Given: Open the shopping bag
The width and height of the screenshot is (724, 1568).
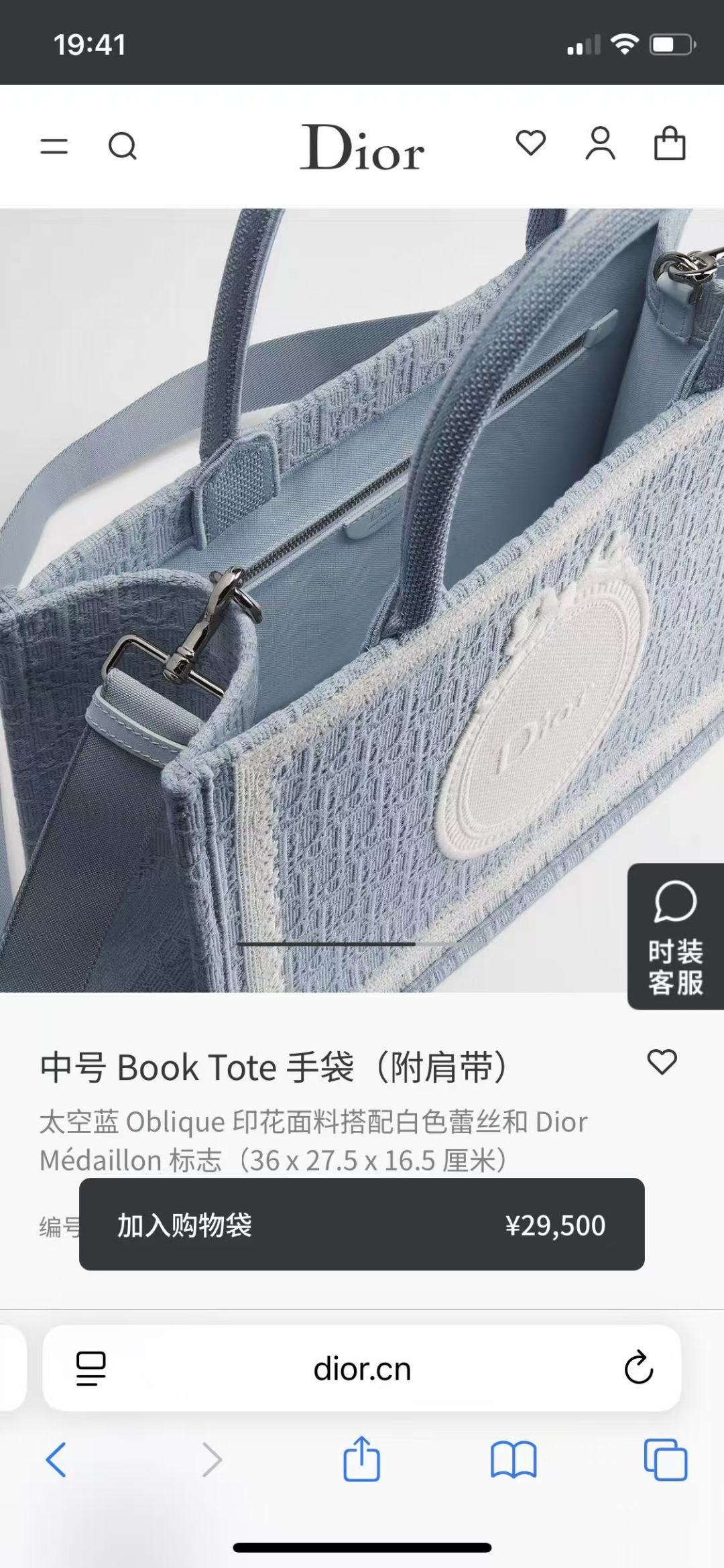Looking at the screenshot, I should coord(670,143).
